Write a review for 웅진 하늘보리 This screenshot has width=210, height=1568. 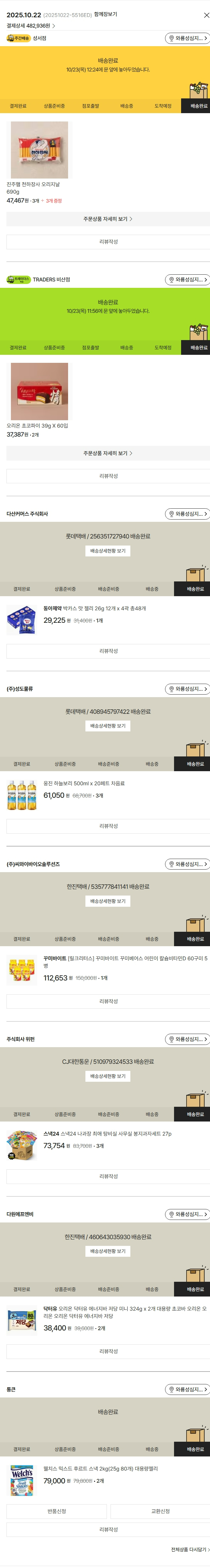108,826
